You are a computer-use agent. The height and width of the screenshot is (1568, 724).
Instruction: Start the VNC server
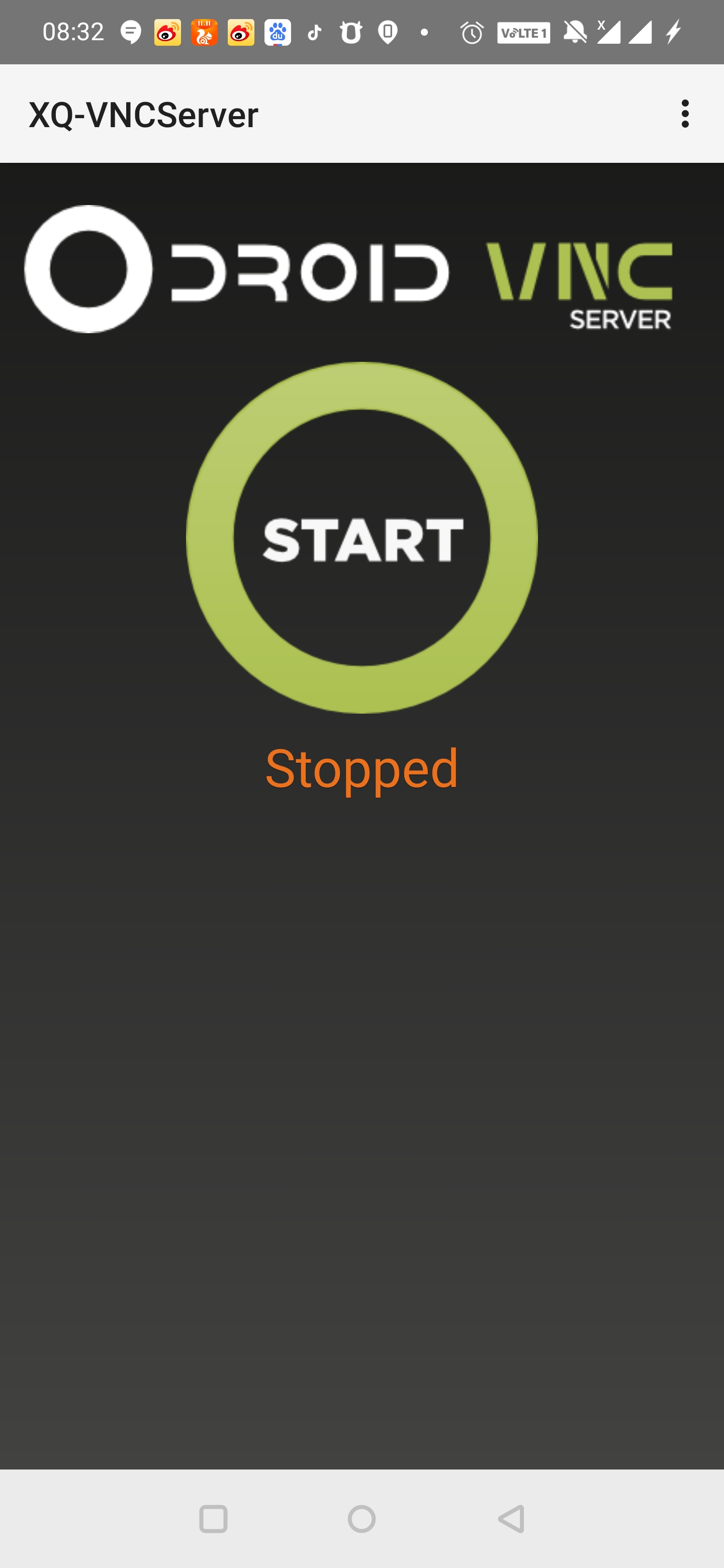pyautogui.click(x=361, y=538)
